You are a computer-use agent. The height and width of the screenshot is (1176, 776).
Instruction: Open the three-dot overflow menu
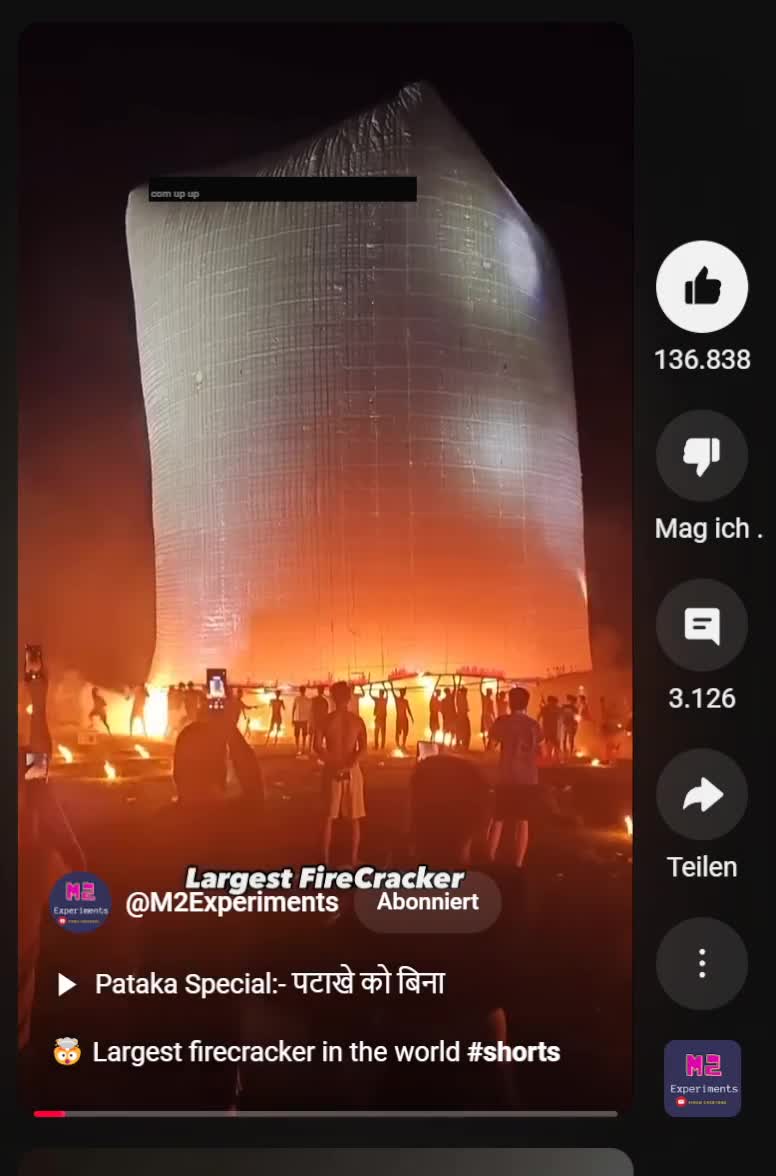point(702,963)
